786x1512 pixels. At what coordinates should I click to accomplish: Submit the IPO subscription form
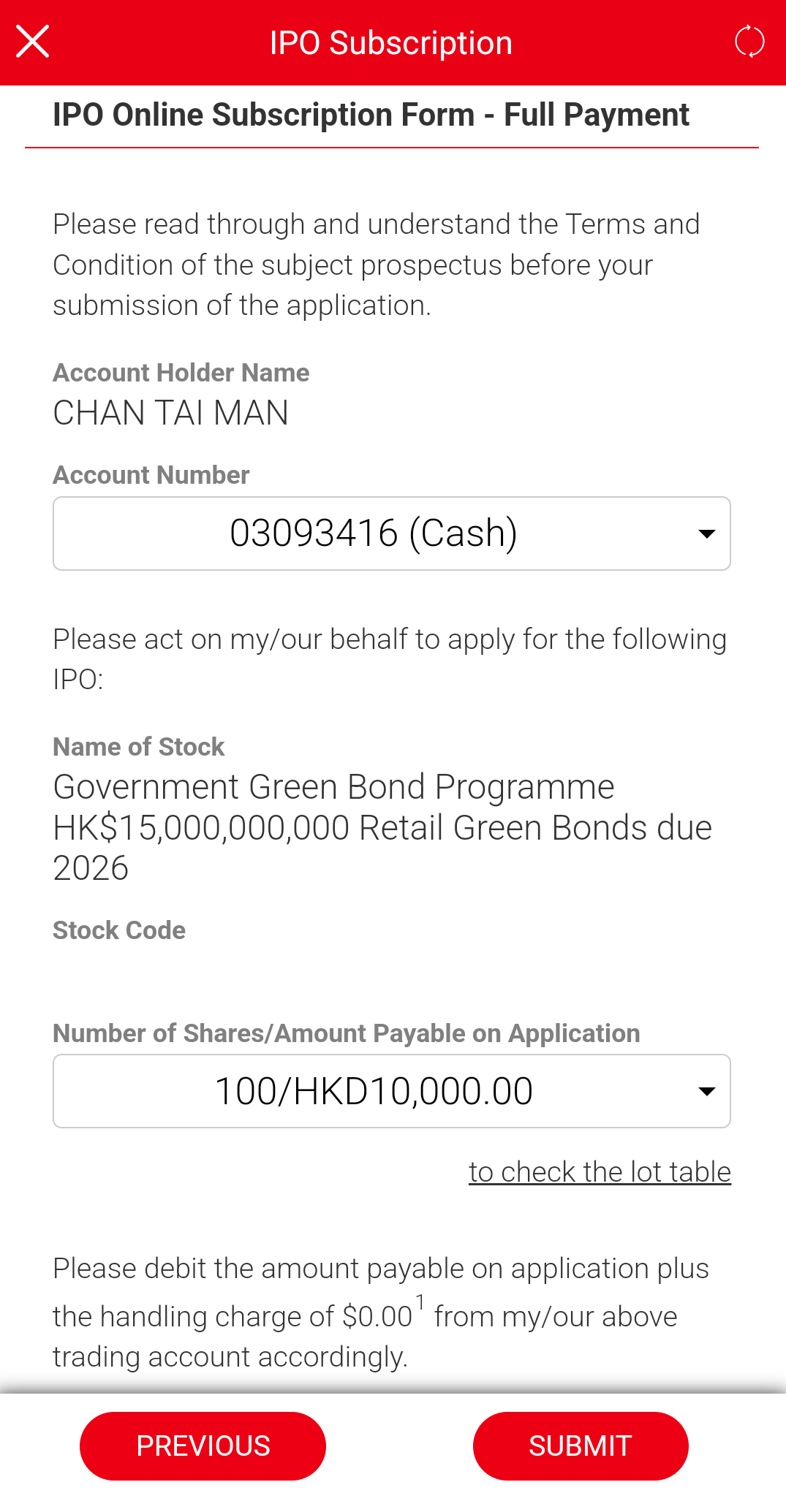pos(581,1446)
